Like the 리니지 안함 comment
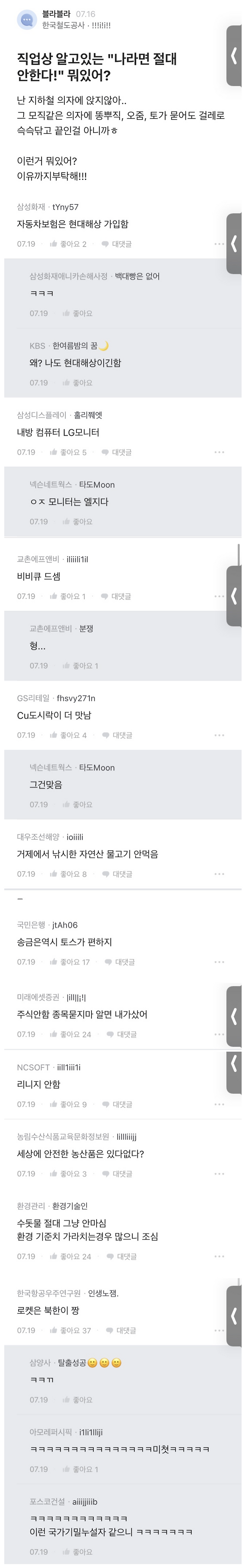 (x=68, y=1104)
